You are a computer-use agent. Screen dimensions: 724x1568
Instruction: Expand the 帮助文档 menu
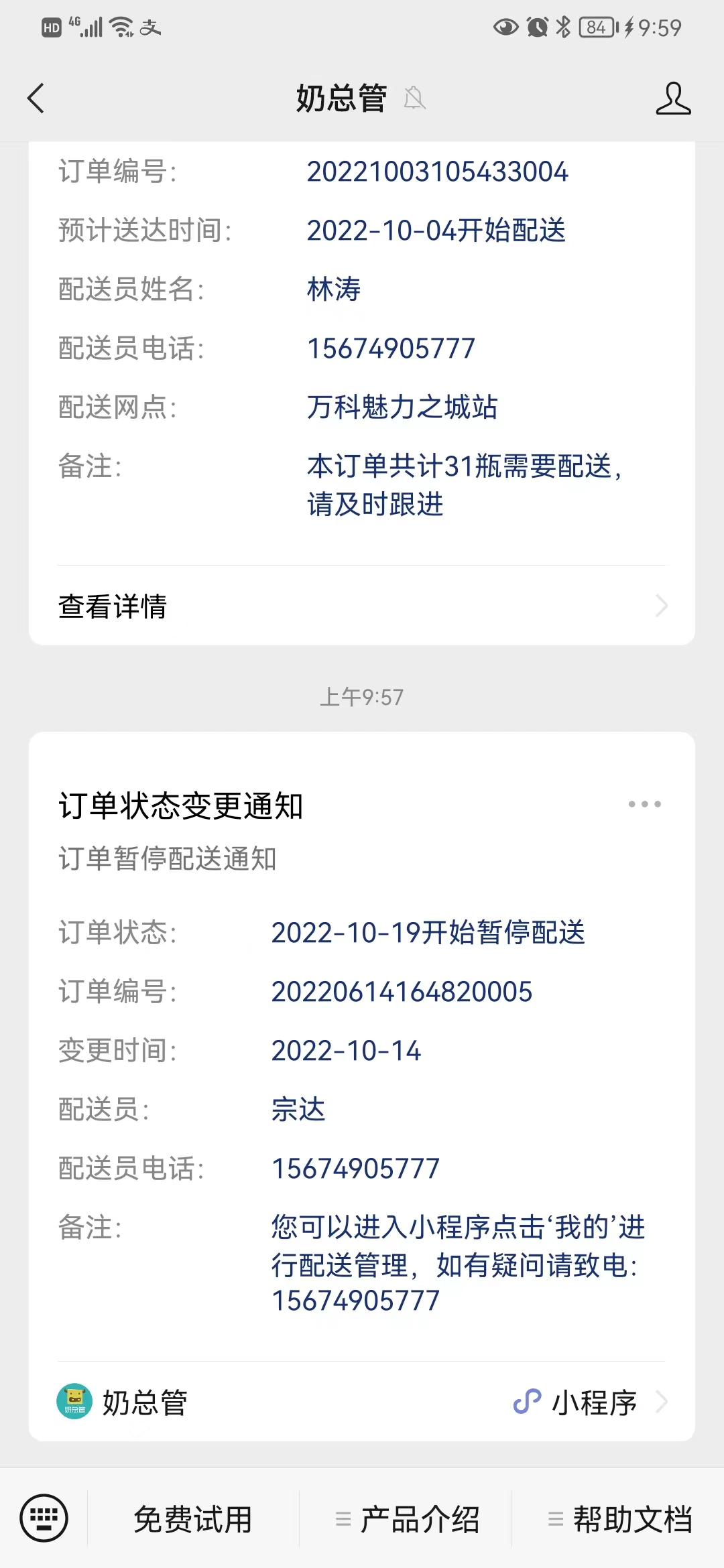(x=620, y=1519)
